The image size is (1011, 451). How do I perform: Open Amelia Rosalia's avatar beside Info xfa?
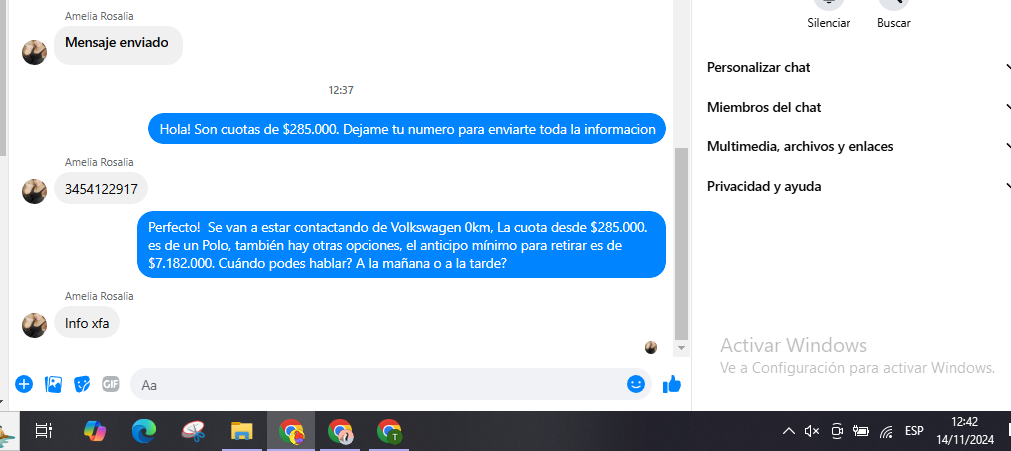tap(34, 324)
